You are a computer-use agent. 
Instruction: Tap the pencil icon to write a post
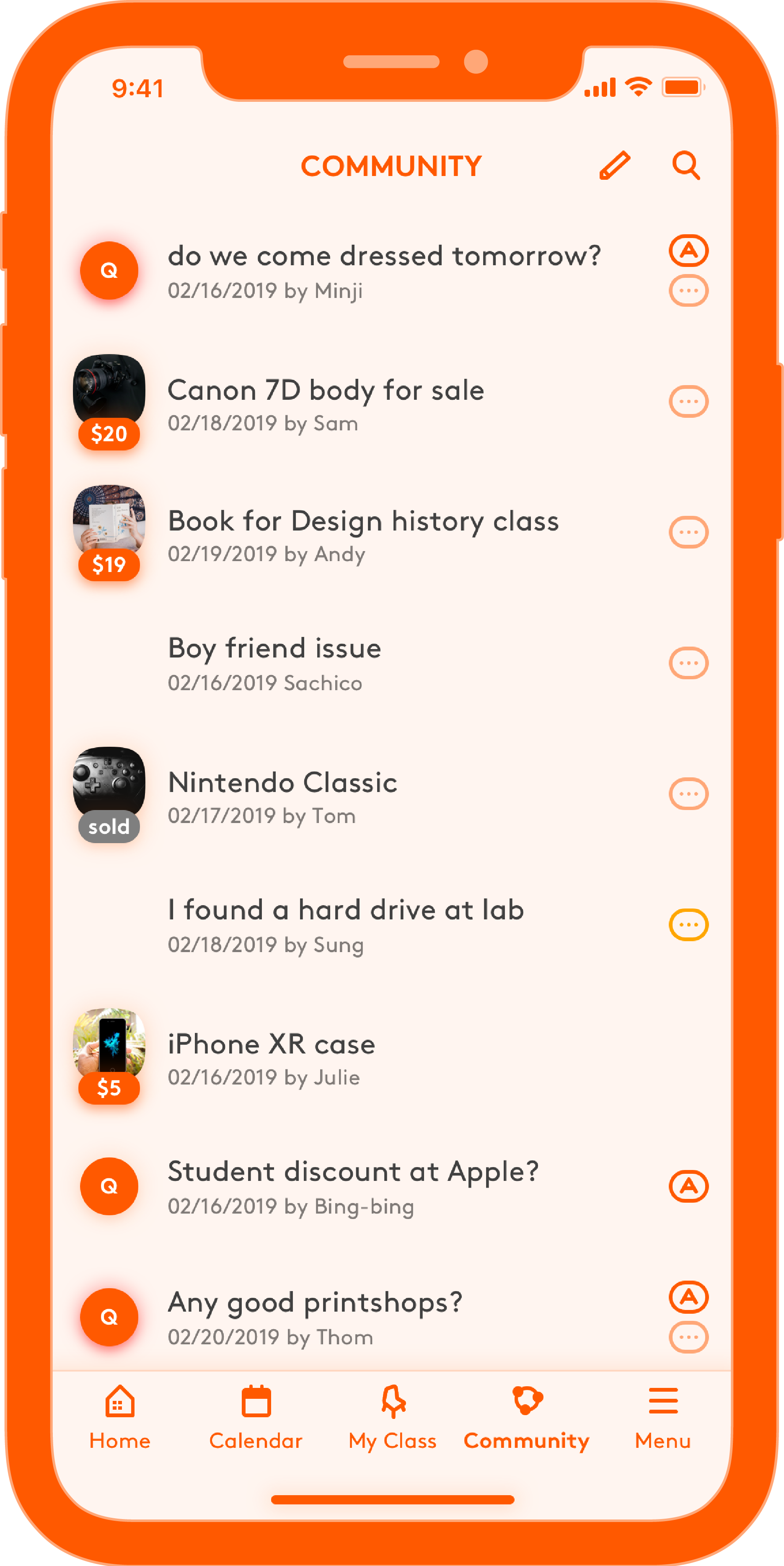pyautogui.click(x=614, y=166)
